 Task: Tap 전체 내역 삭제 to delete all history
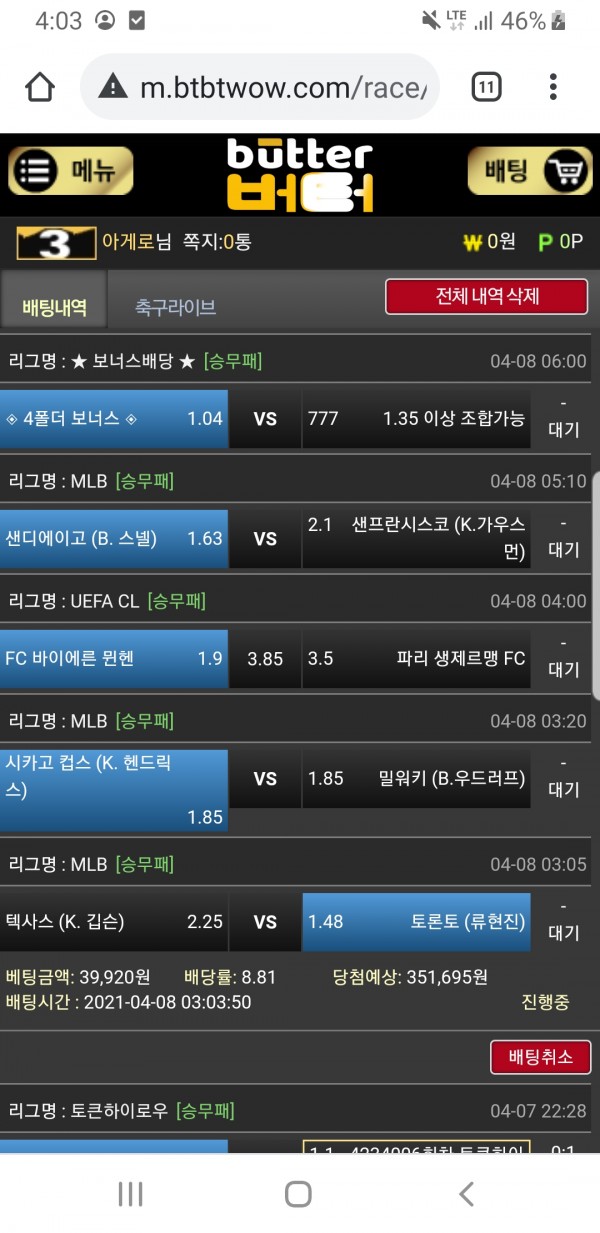(487, 296)
